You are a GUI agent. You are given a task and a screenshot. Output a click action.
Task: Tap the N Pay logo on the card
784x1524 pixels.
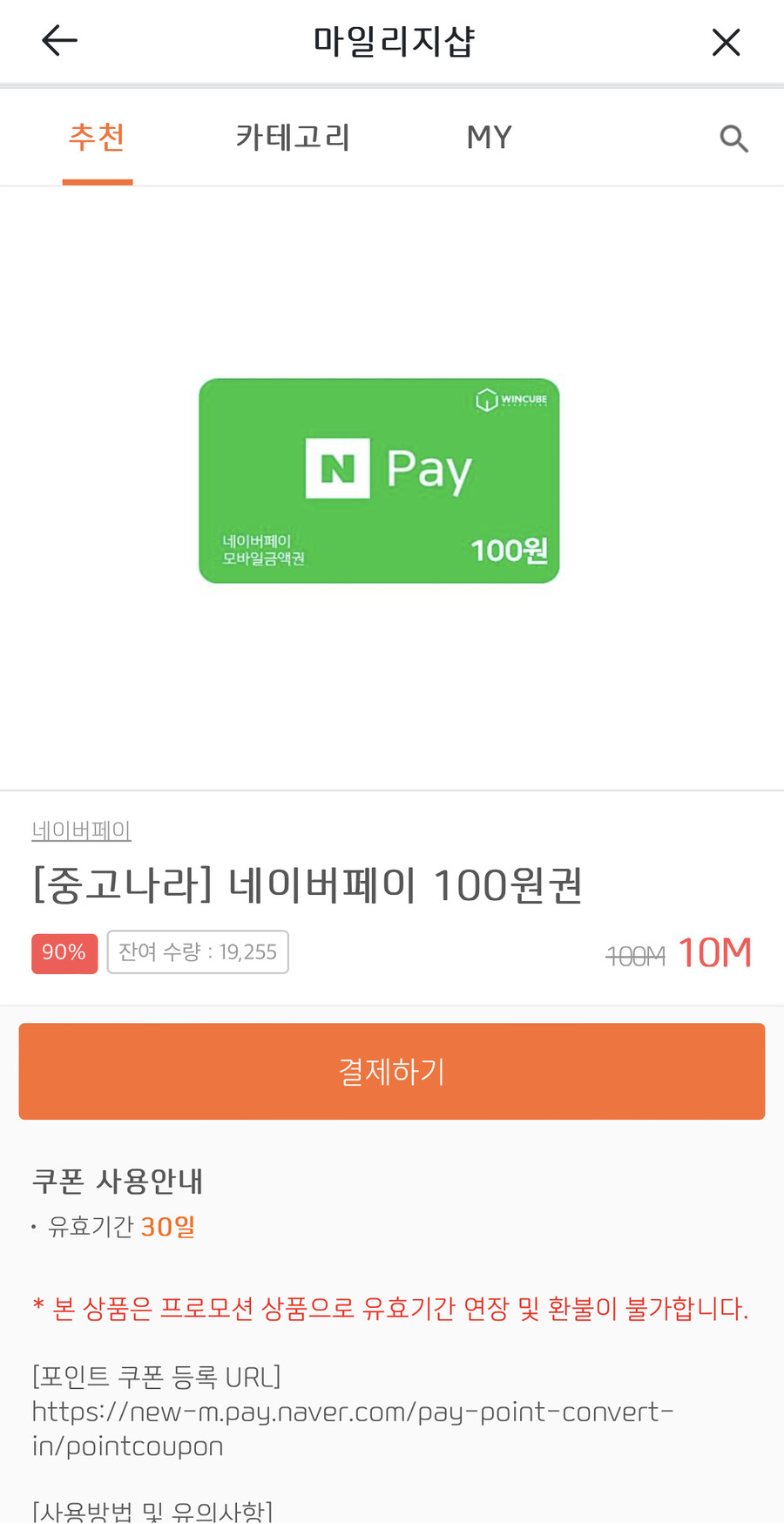[388, 468]
